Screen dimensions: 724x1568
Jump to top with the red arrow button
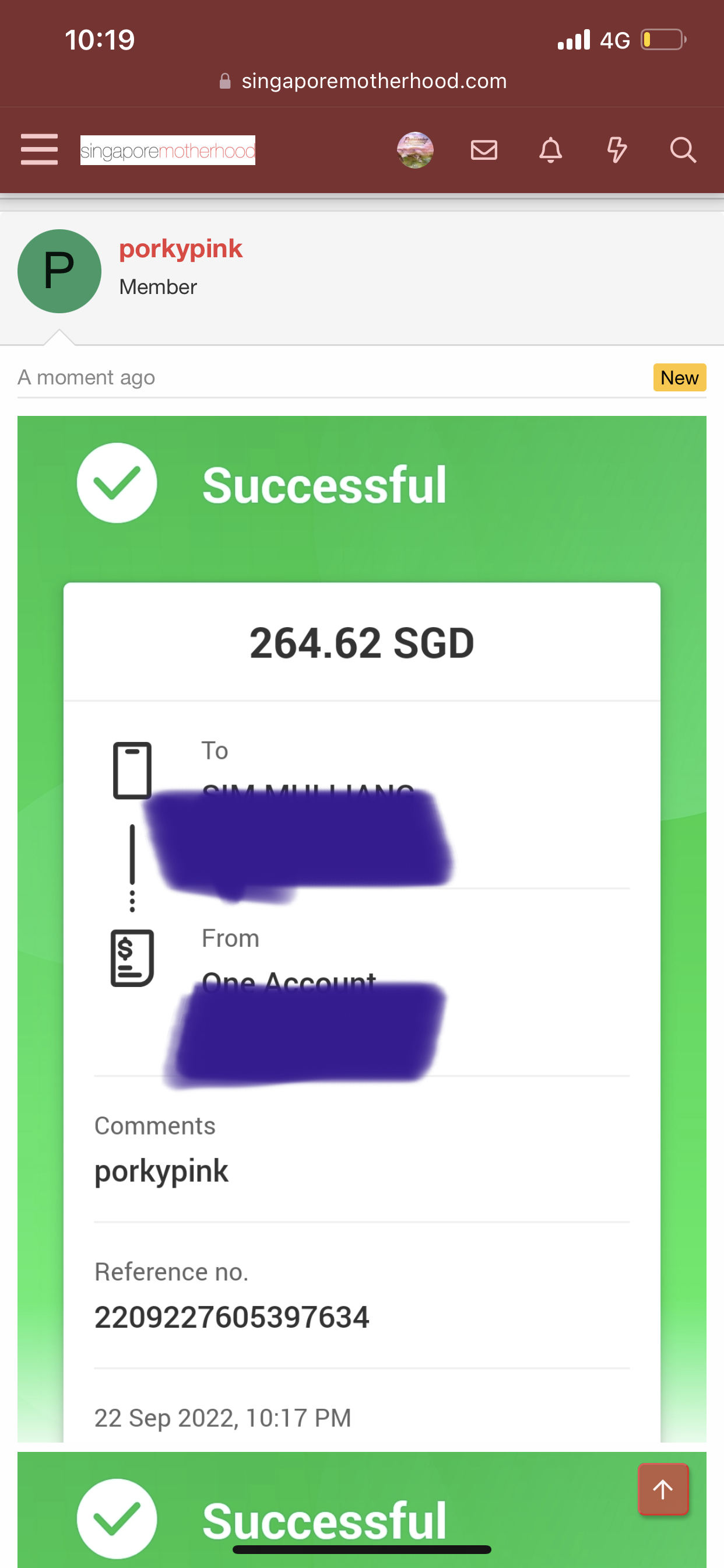(663, 1489)
